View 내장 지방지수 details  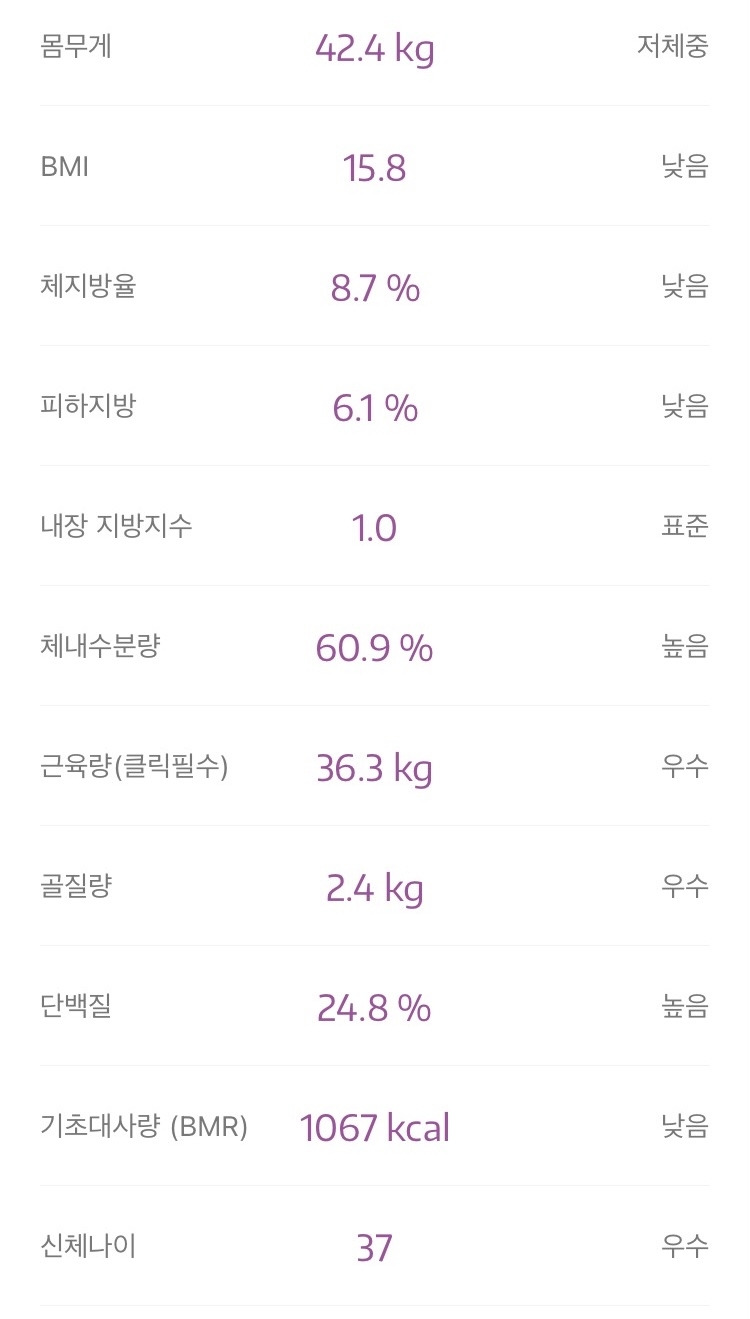pyautogui.click(x=375, y=526)
